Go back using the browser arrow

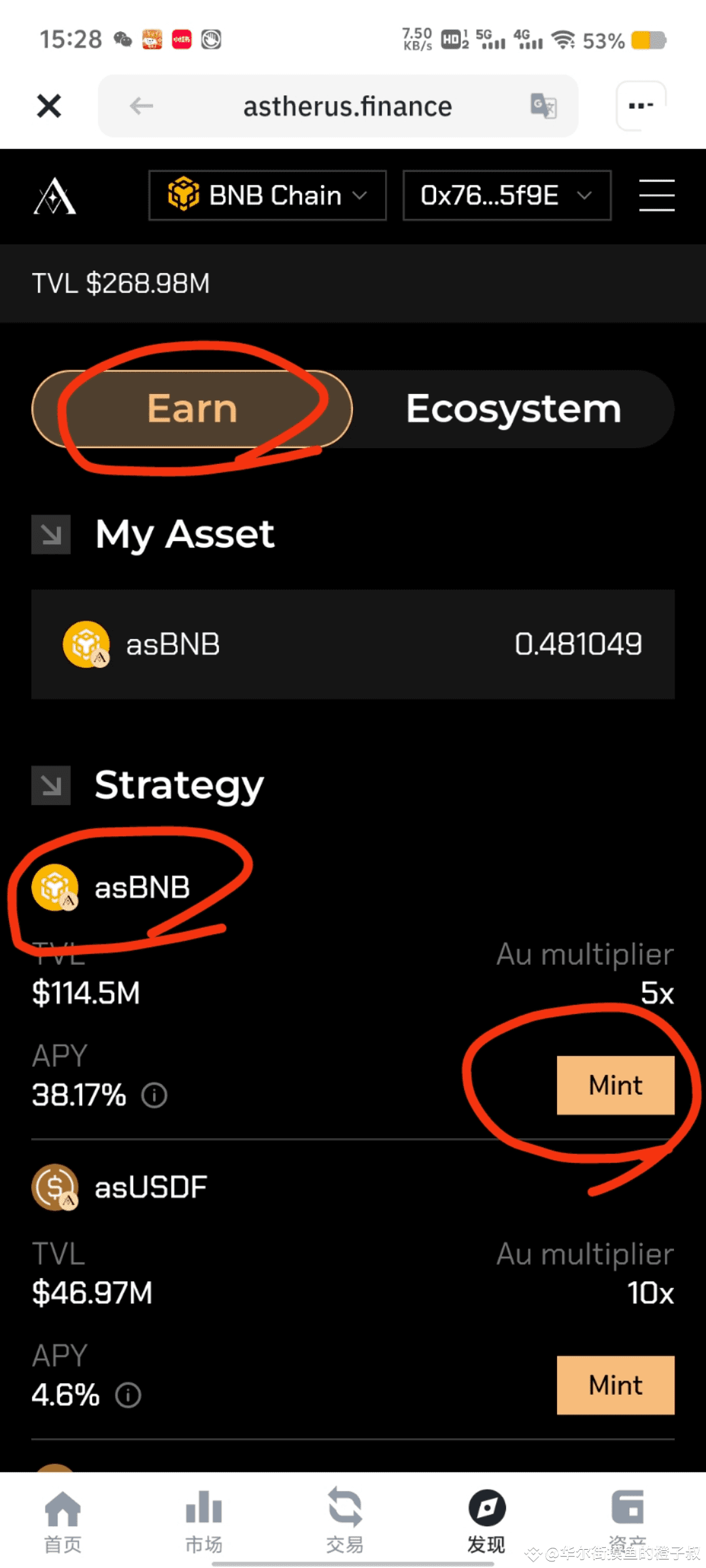pyautogui.click(x=141, y=106)
